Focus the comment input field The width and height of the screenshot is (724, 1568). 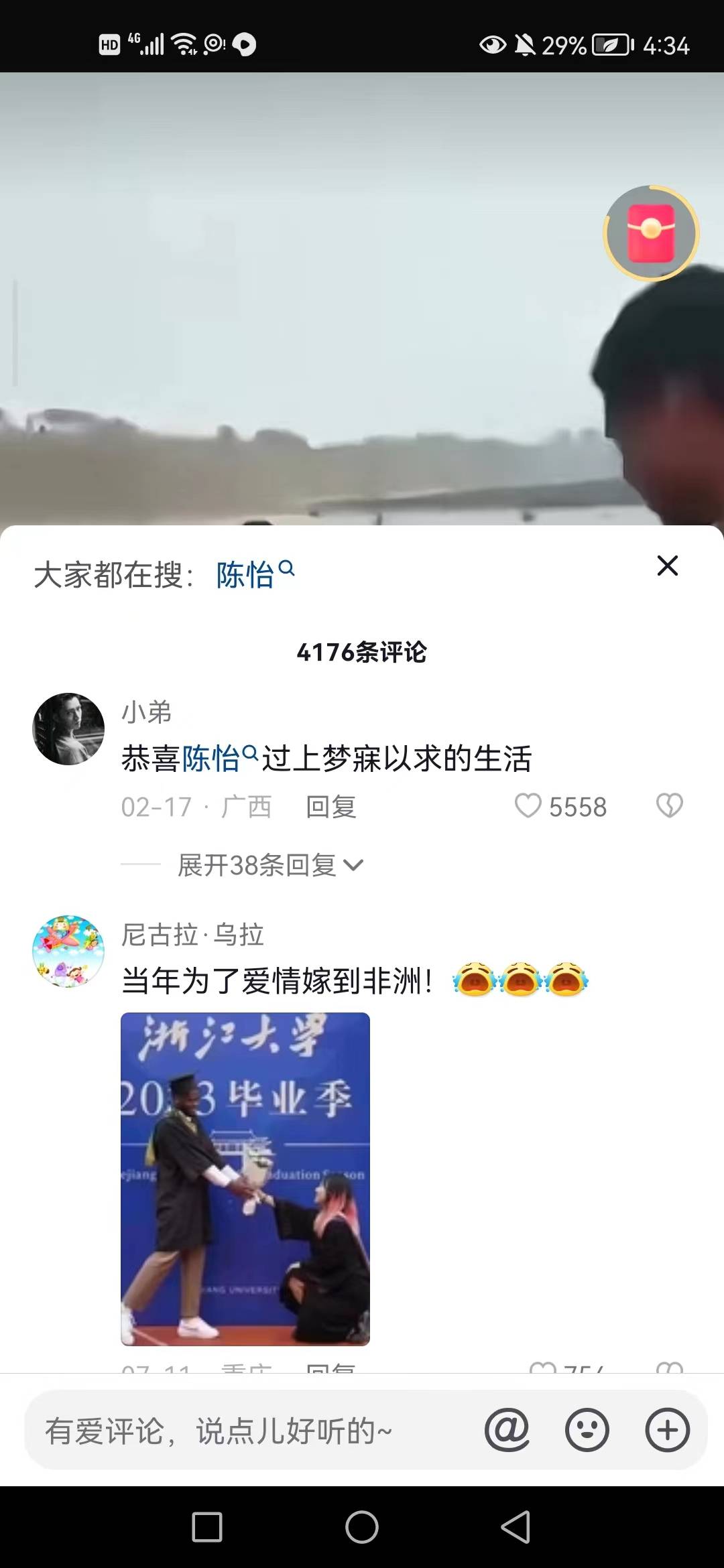click(255, 1431)
